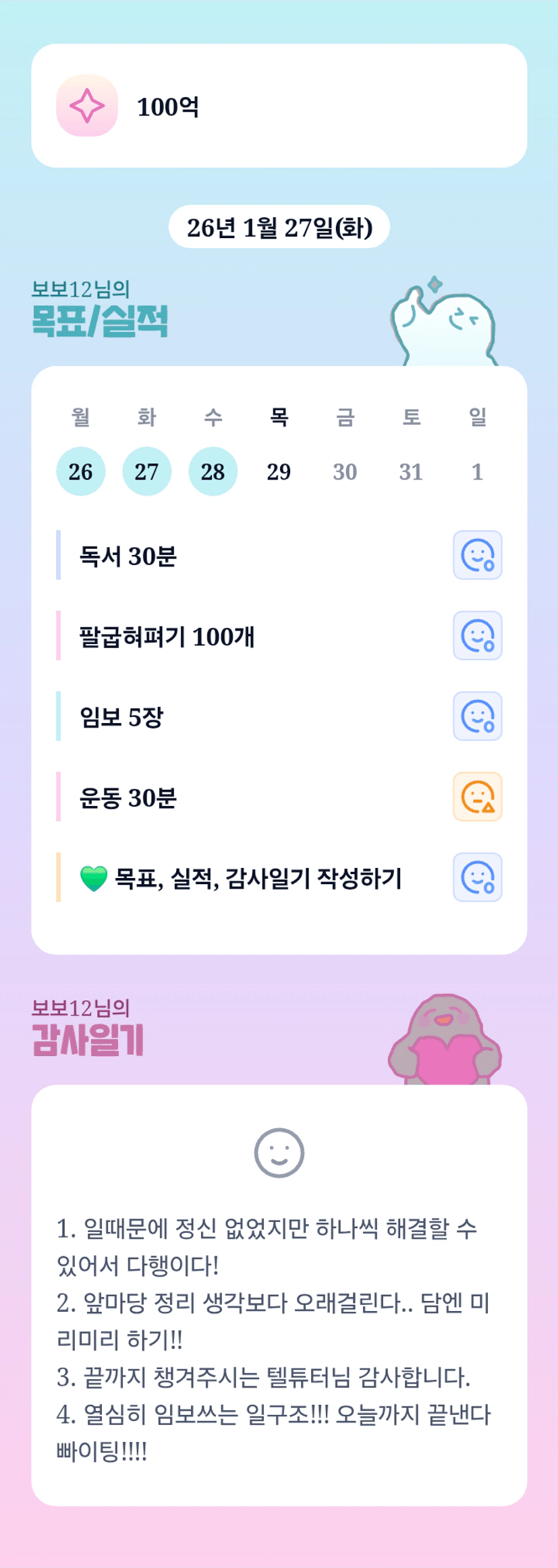Tap the status face icon for 팔굽혀펴기 100개
This screenshot has width=558, height=1568.
(478, 635)
